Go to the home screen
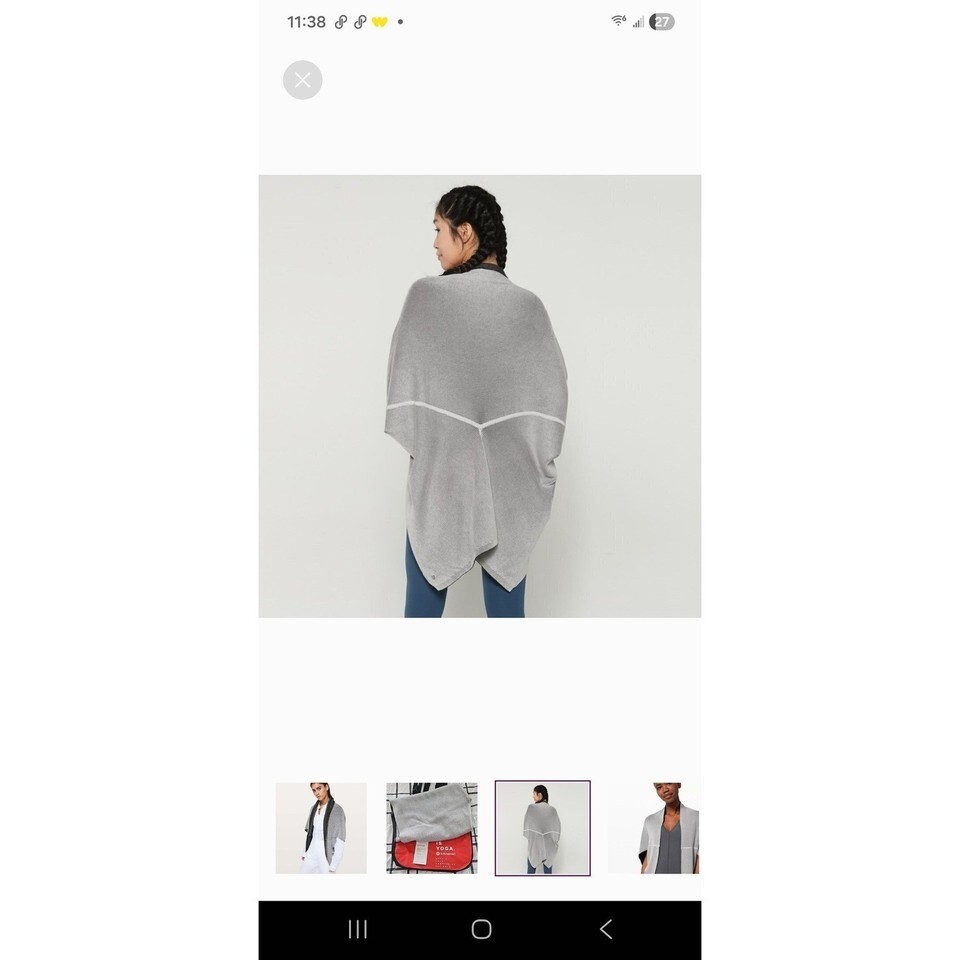960x960 pixels. pos(481,929)
